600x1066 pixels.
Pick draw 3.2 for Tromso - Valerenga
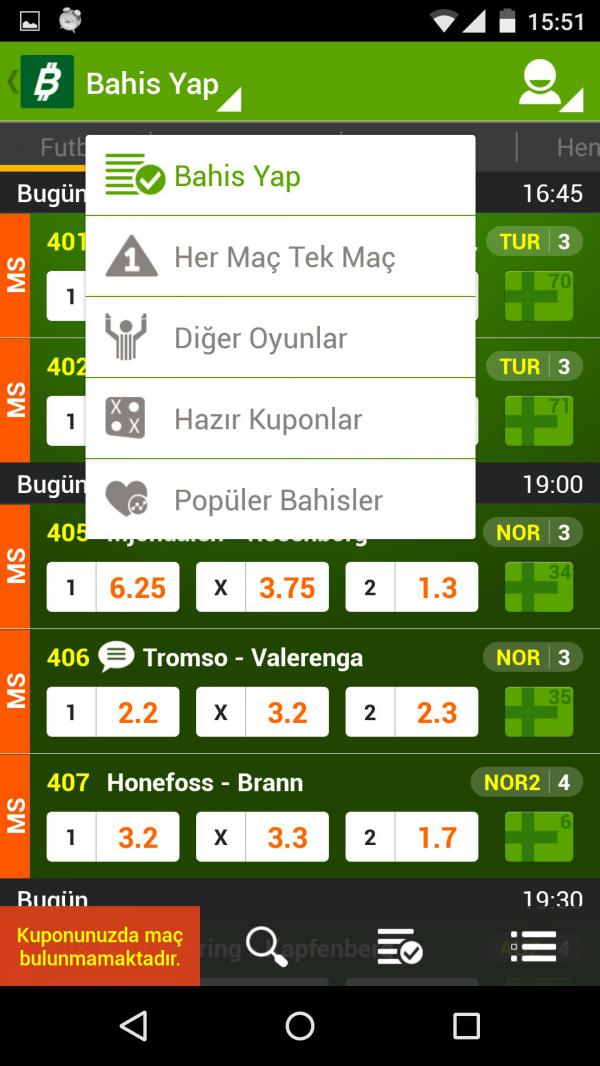287,712
